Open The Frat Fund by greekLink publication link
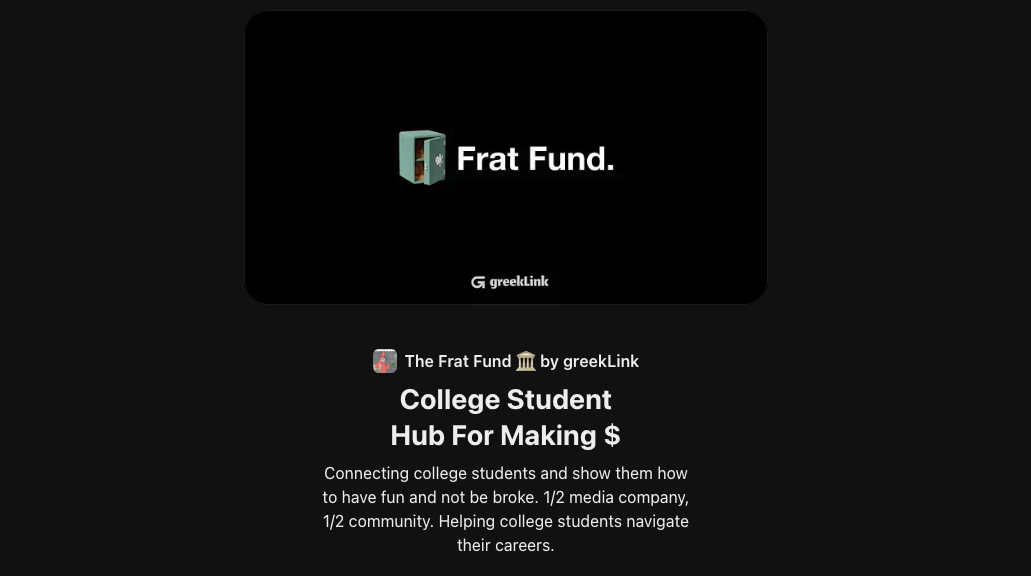This screenshot has height=576, width=1031. click(506, 361)
